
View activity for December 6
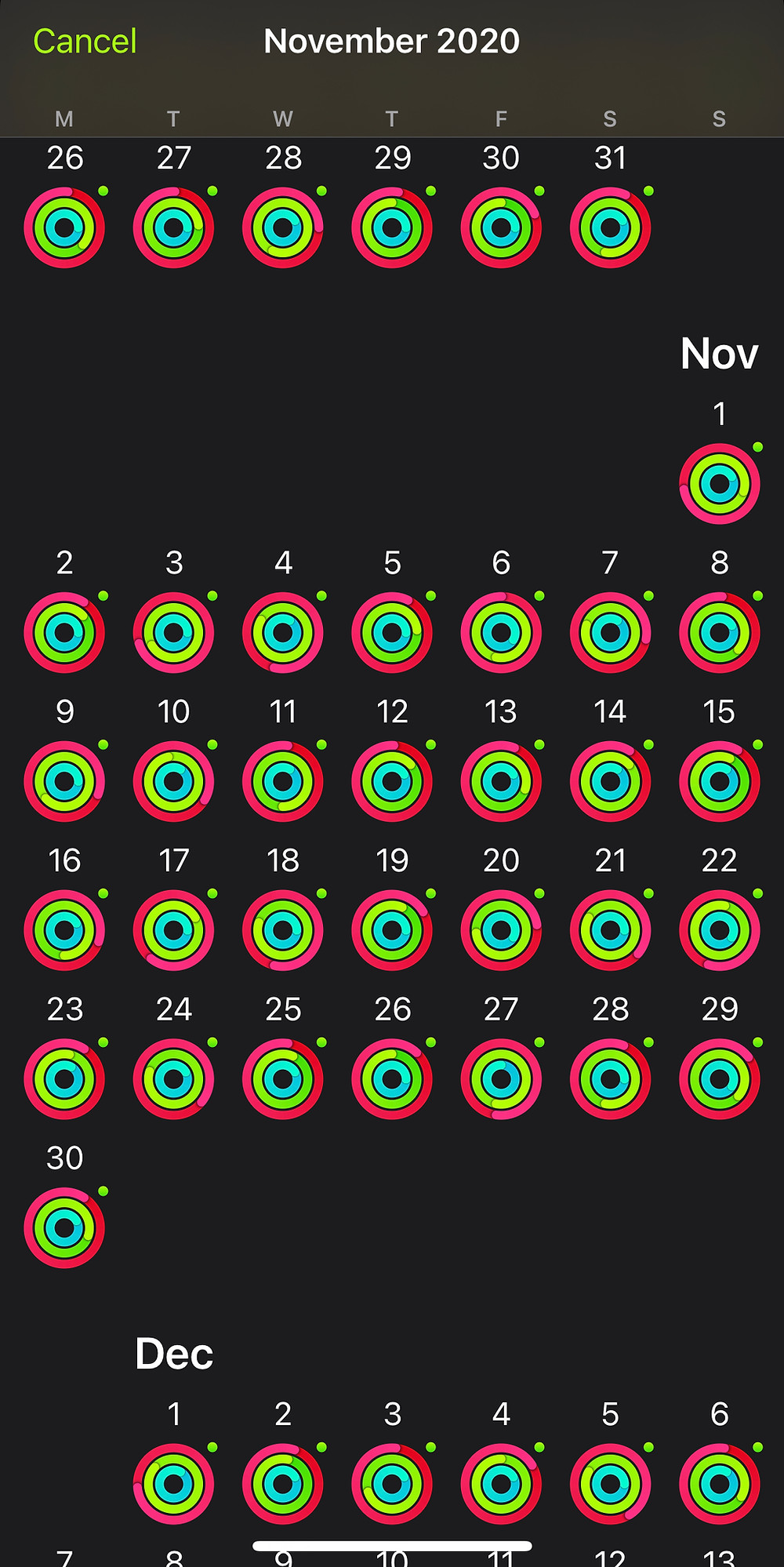click(720, 1484)
